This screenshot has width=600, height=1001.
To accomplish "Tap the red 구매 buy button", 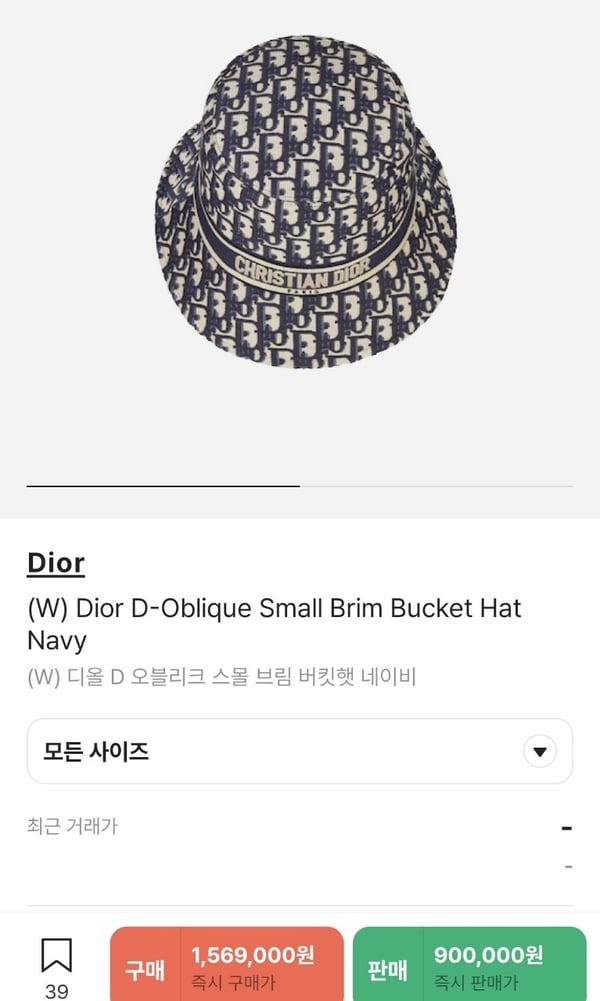I will (x=226, y=966).
